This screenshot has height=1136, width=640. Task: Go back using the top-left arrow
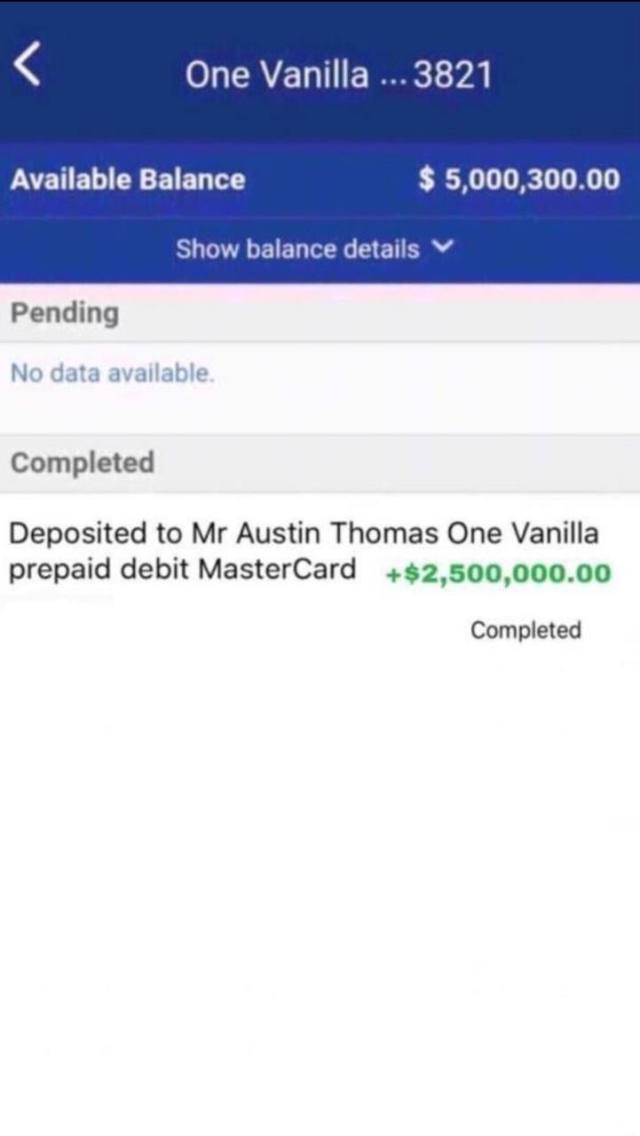point(28,68)
